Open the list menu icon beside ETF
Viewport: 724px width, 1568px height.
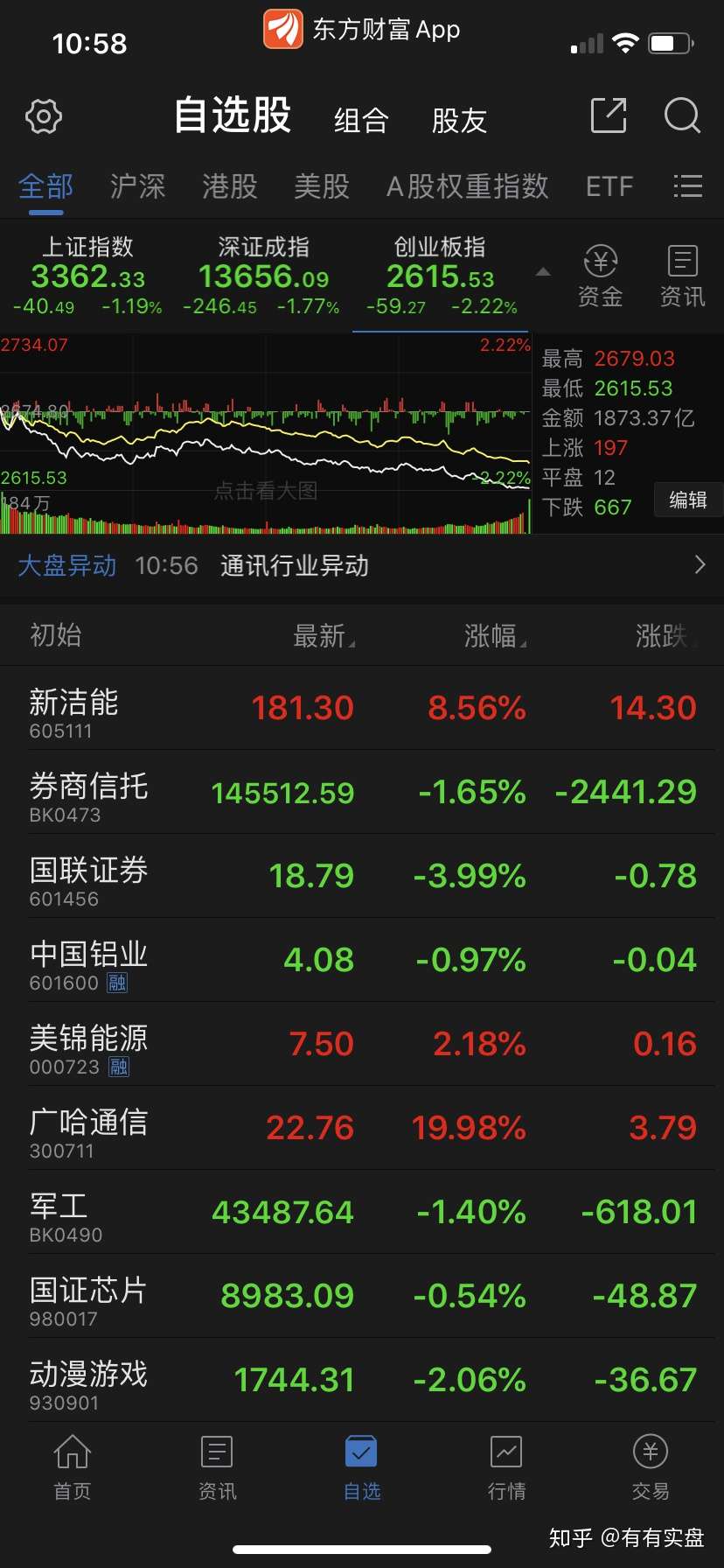click(688, 186)
